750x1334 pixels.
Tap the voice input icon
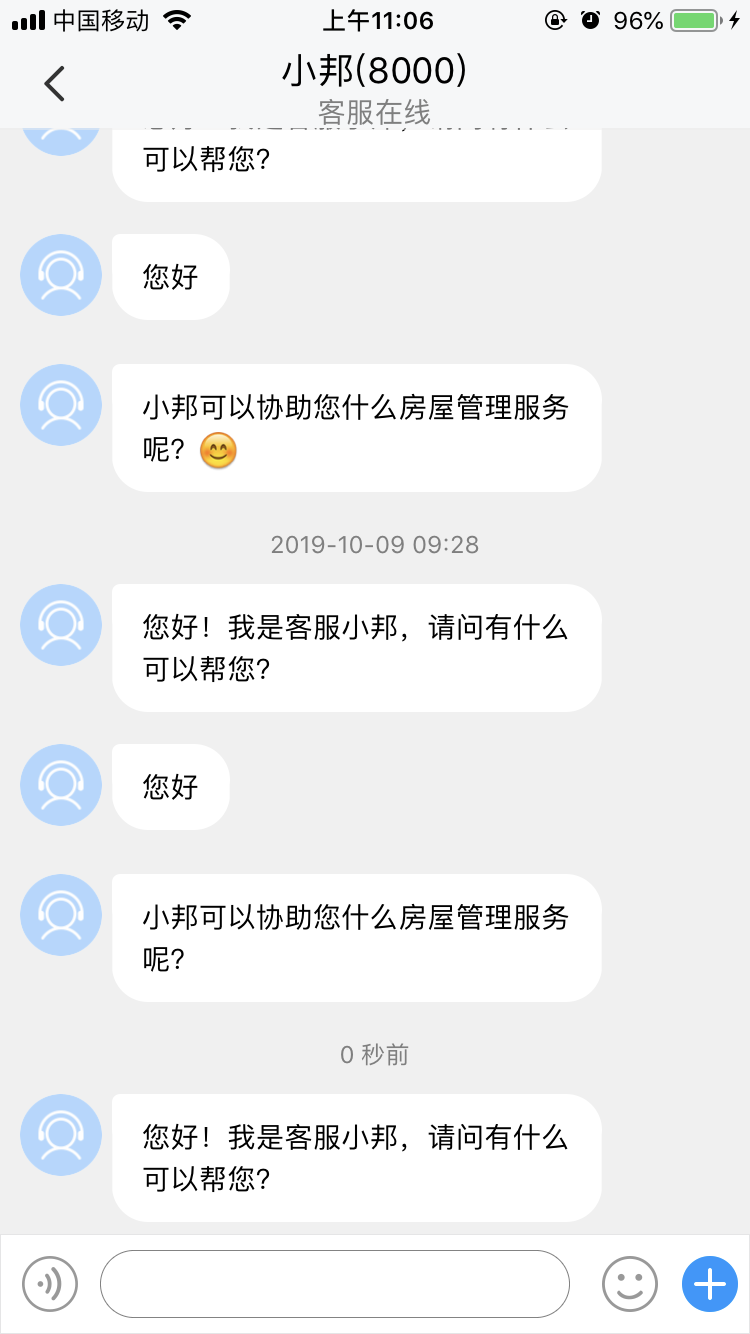pos(50,1283)
